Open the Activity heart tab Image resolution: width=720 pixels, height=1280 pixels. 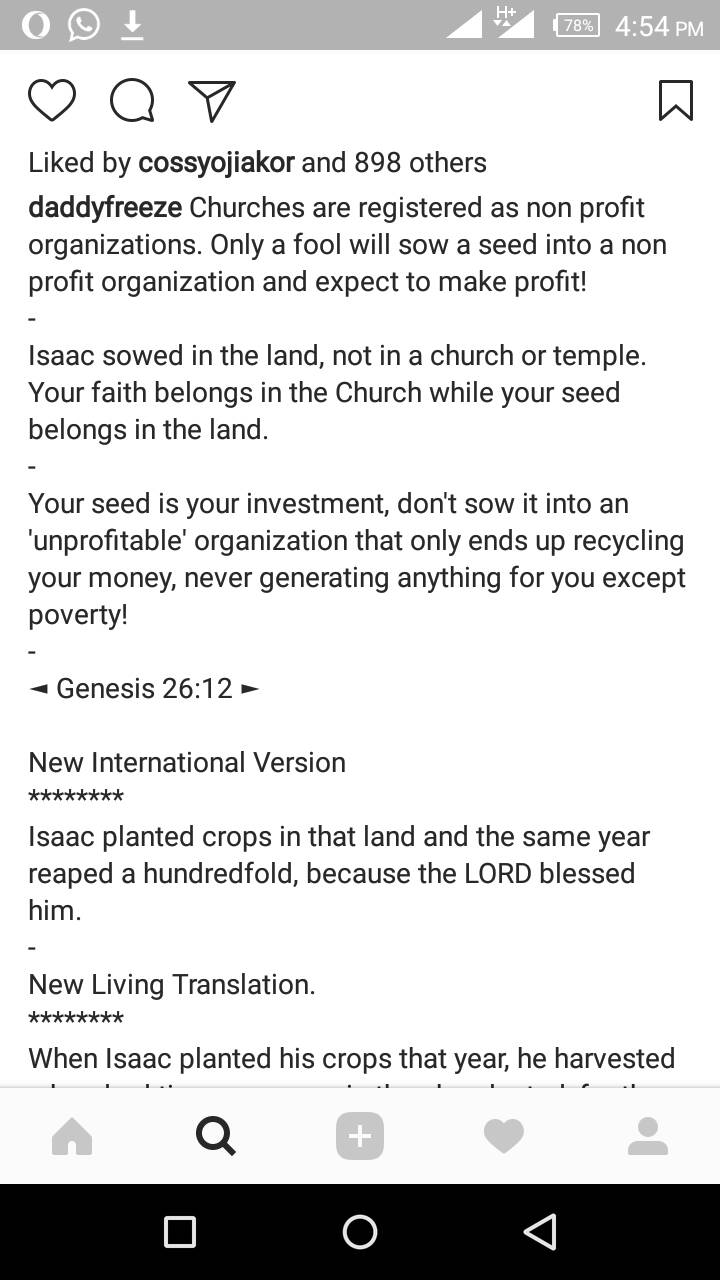504,1136
